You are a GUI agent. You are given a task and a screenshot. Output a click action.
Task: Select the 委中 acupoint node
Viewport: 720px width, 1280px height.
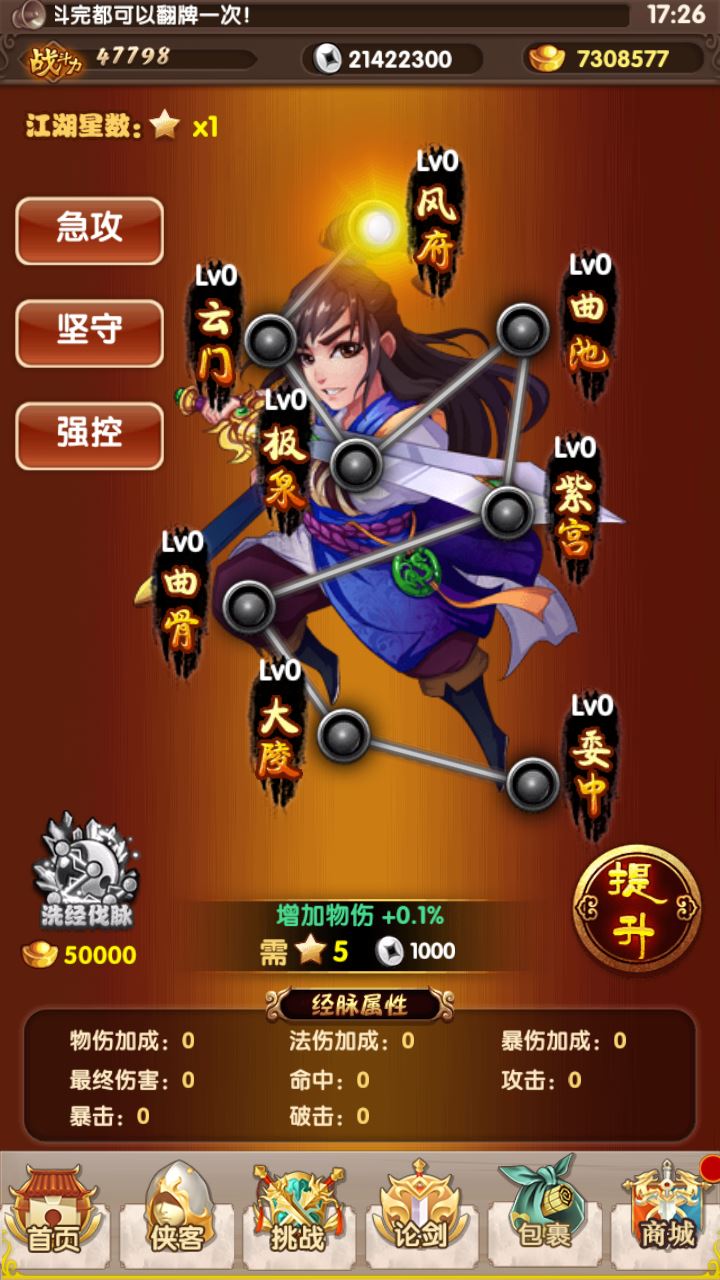click(532, 783)
